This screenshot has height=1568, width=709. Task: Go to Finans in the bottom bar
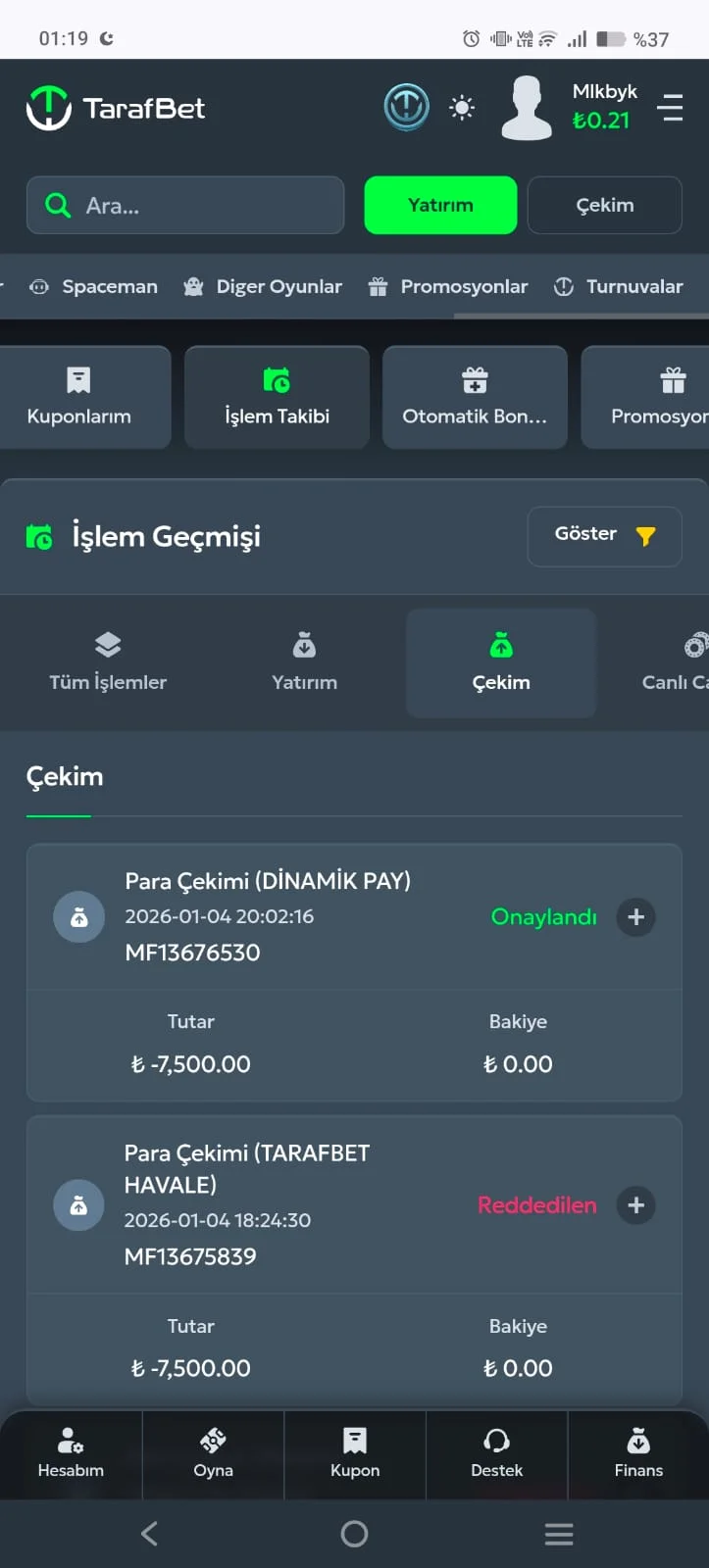638,1453
